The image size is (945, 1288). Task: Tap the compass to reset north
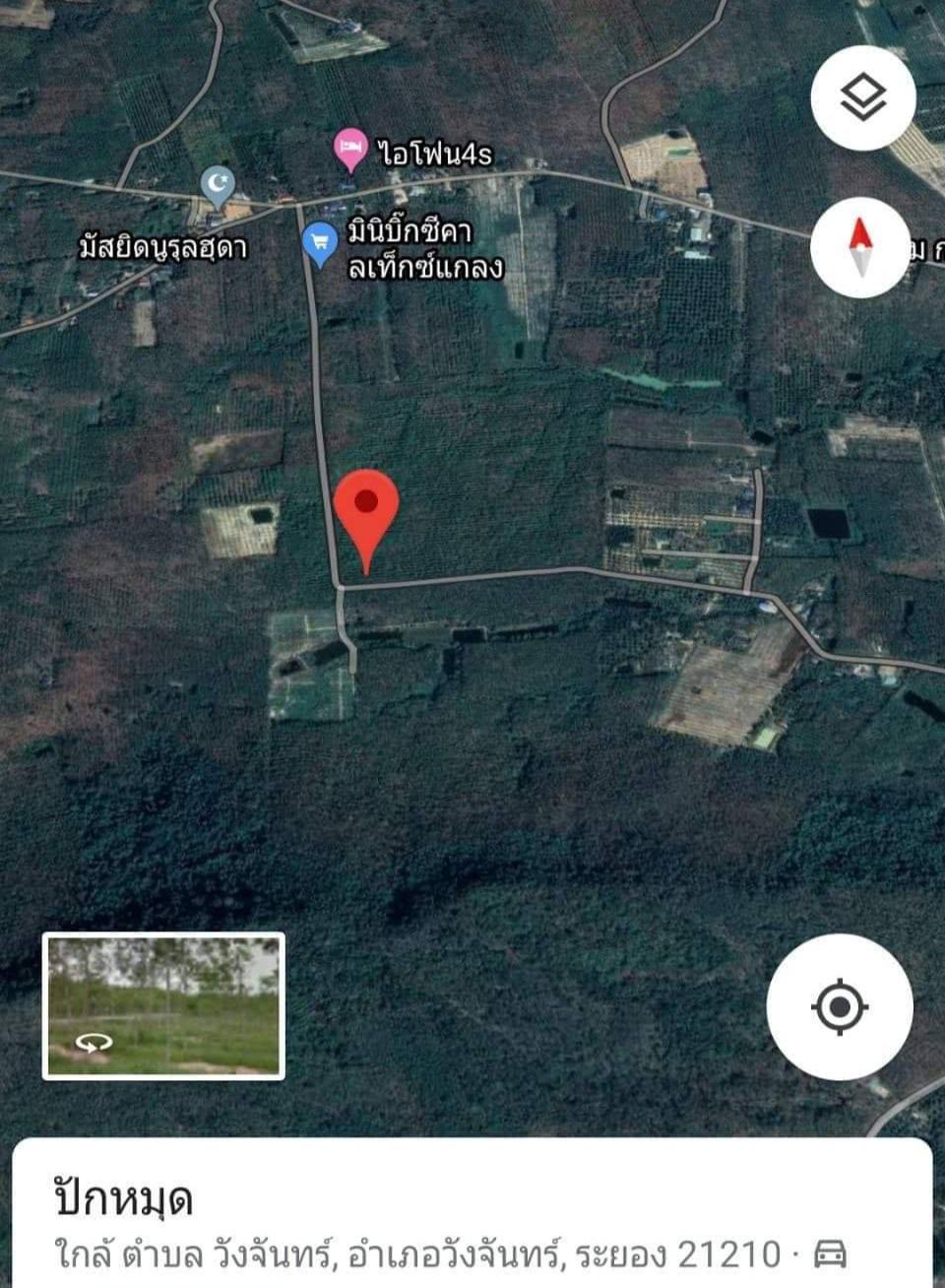[x=859, y=247]
